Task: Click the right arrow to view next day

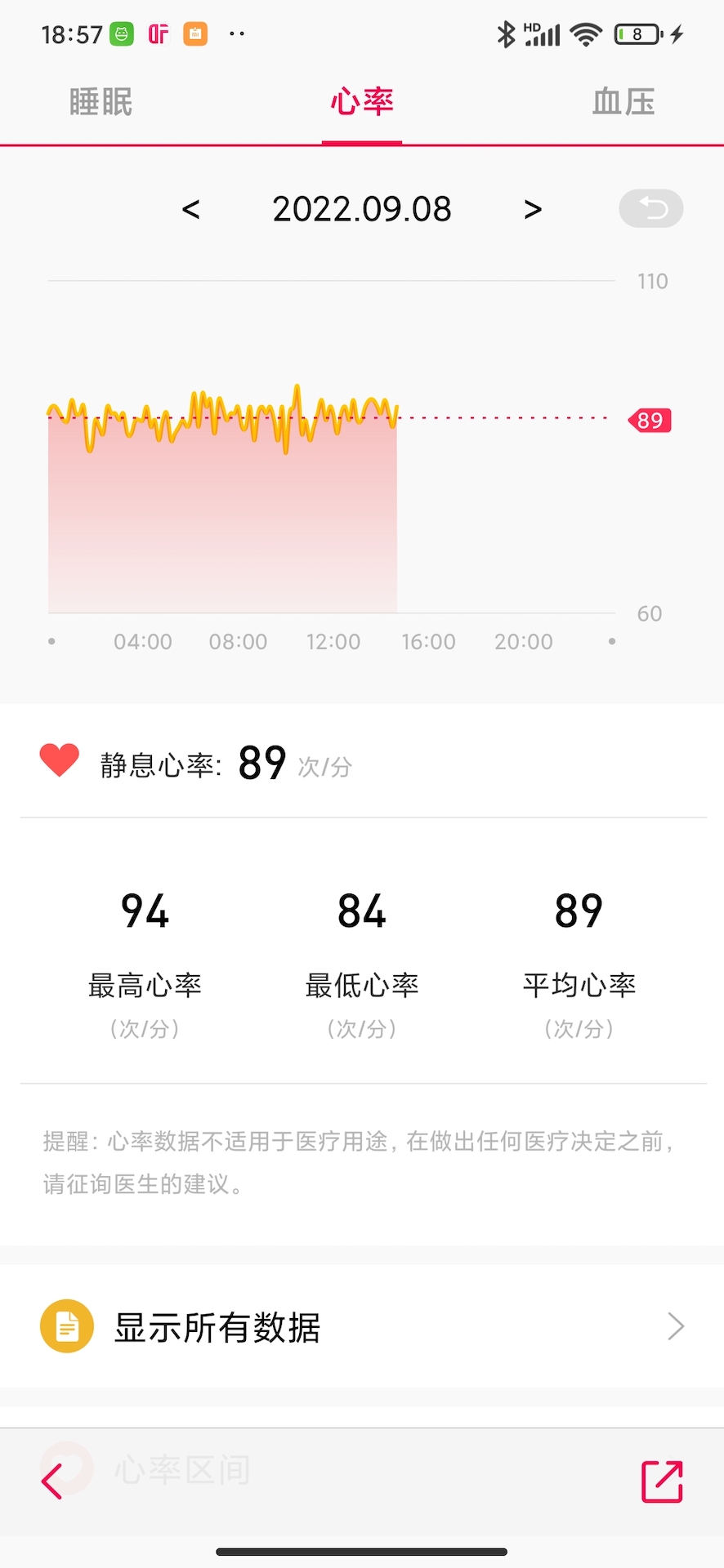Action: click(x=532, y=208)
